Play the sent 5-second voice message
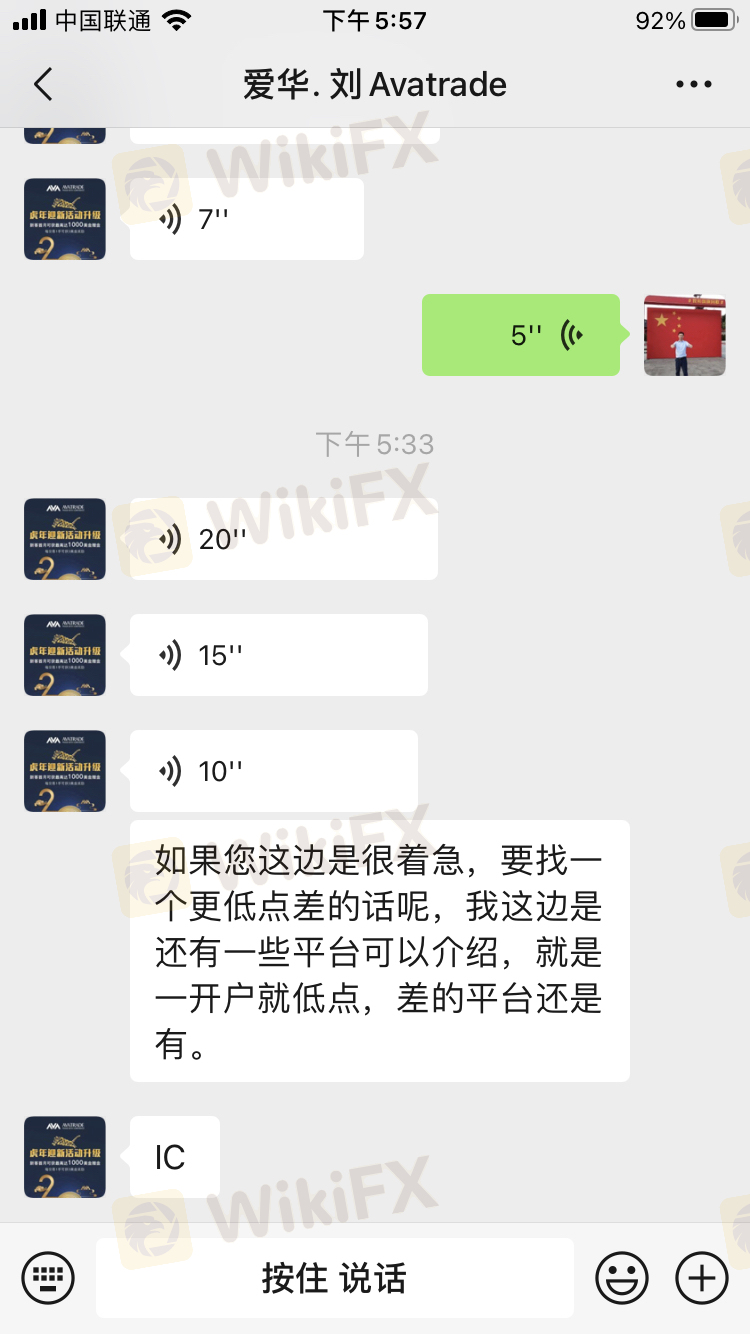 coord(520,335)
